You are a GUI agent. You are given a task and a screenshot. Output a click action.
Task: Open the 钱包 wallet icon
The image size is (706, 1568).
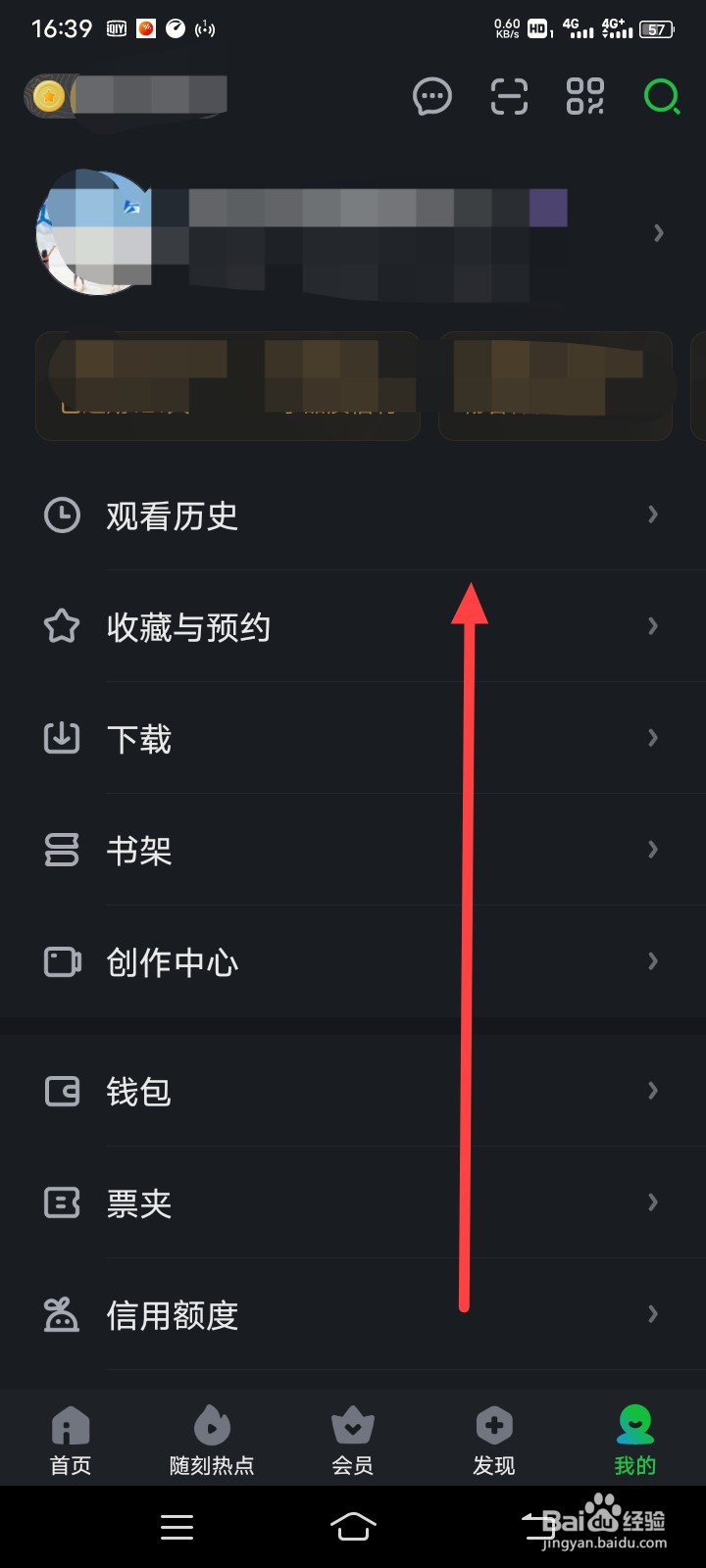[61, 1091]
